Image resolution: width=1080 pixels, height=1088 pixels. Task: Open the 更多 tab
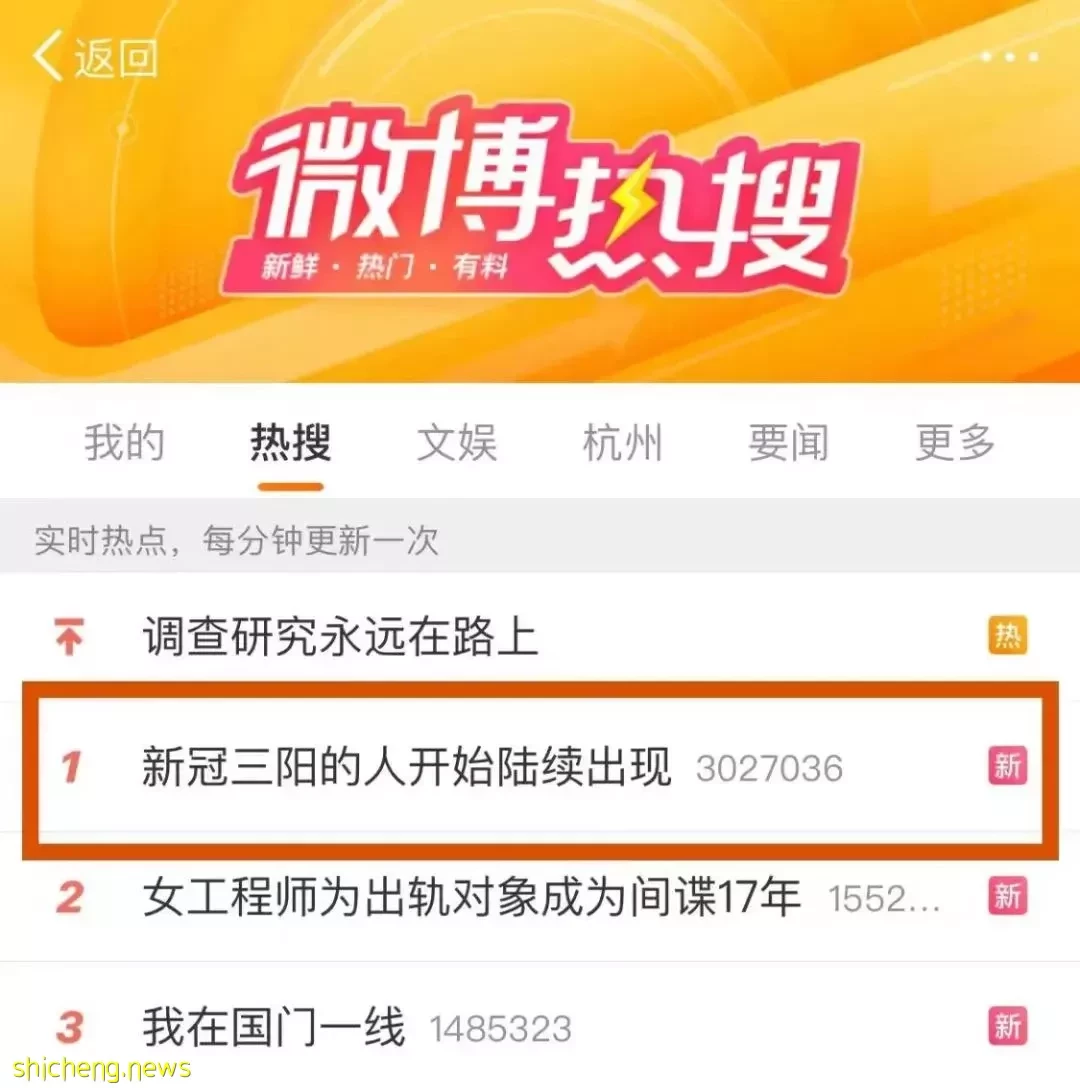[x=955, y=442]
